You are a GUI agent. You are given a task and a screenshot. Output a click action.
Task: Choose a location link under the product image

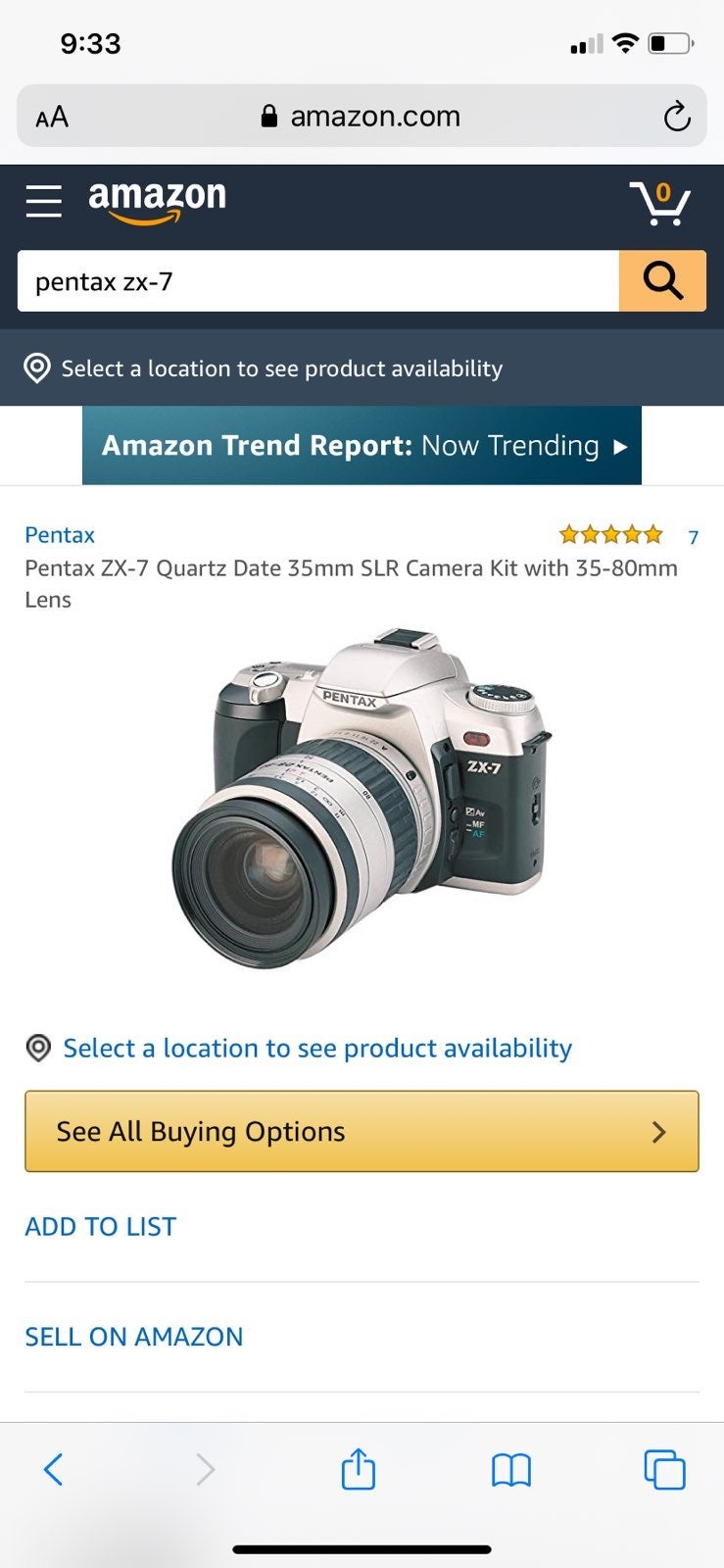tap(317, 1048)
